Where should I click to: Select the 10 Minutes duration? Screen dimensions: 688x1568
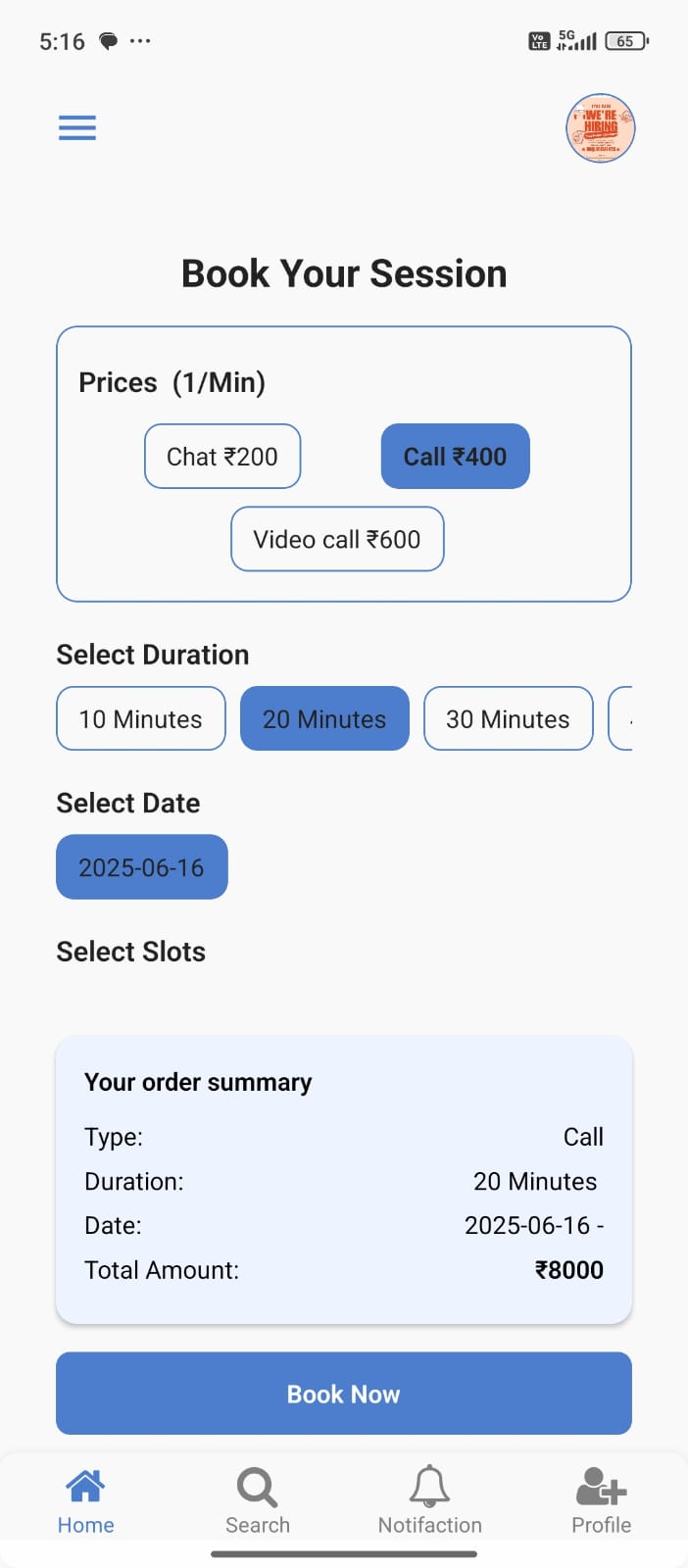pyautogui.click(x=141, y=719)
